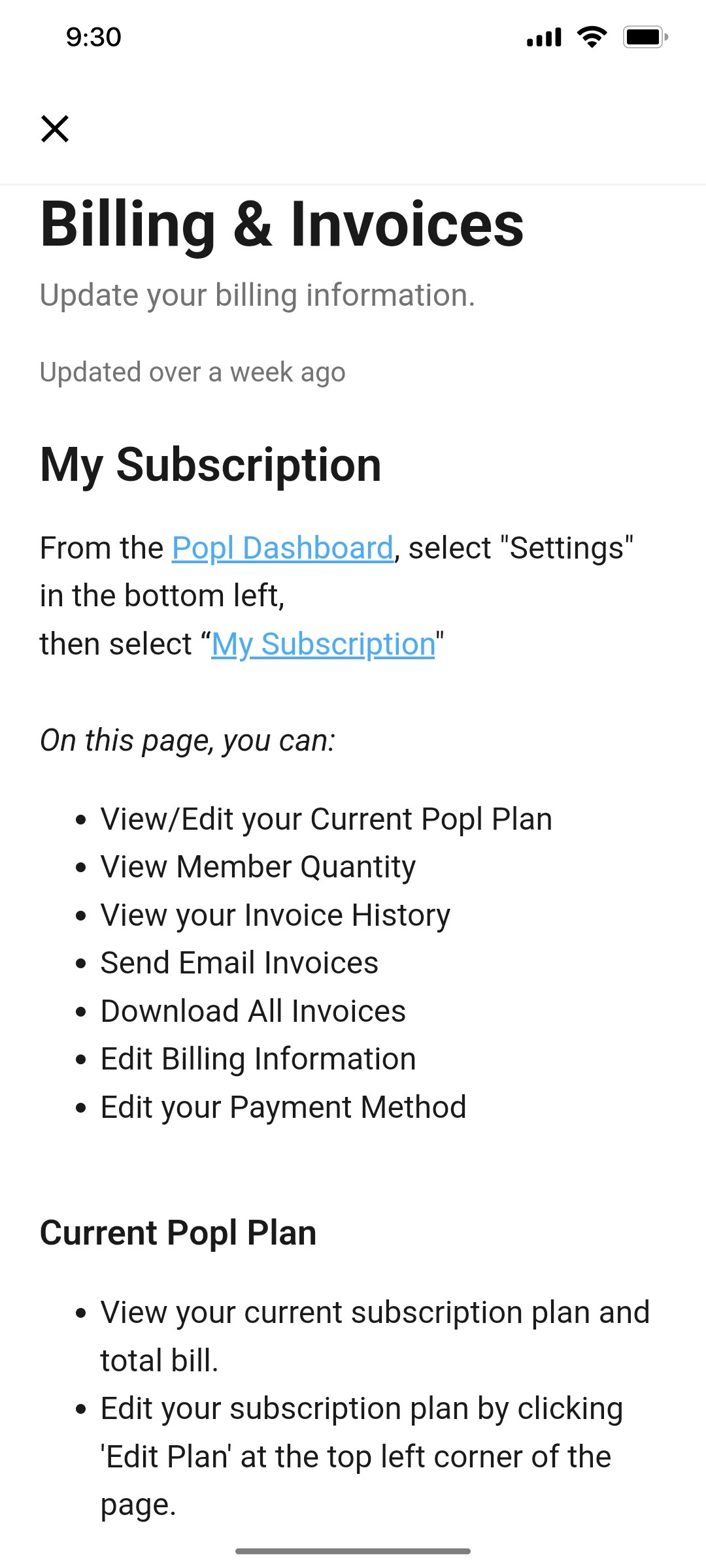Select the My Subscription section heading
Screen dimensions: 706x1568
click(x=211, y=465)
